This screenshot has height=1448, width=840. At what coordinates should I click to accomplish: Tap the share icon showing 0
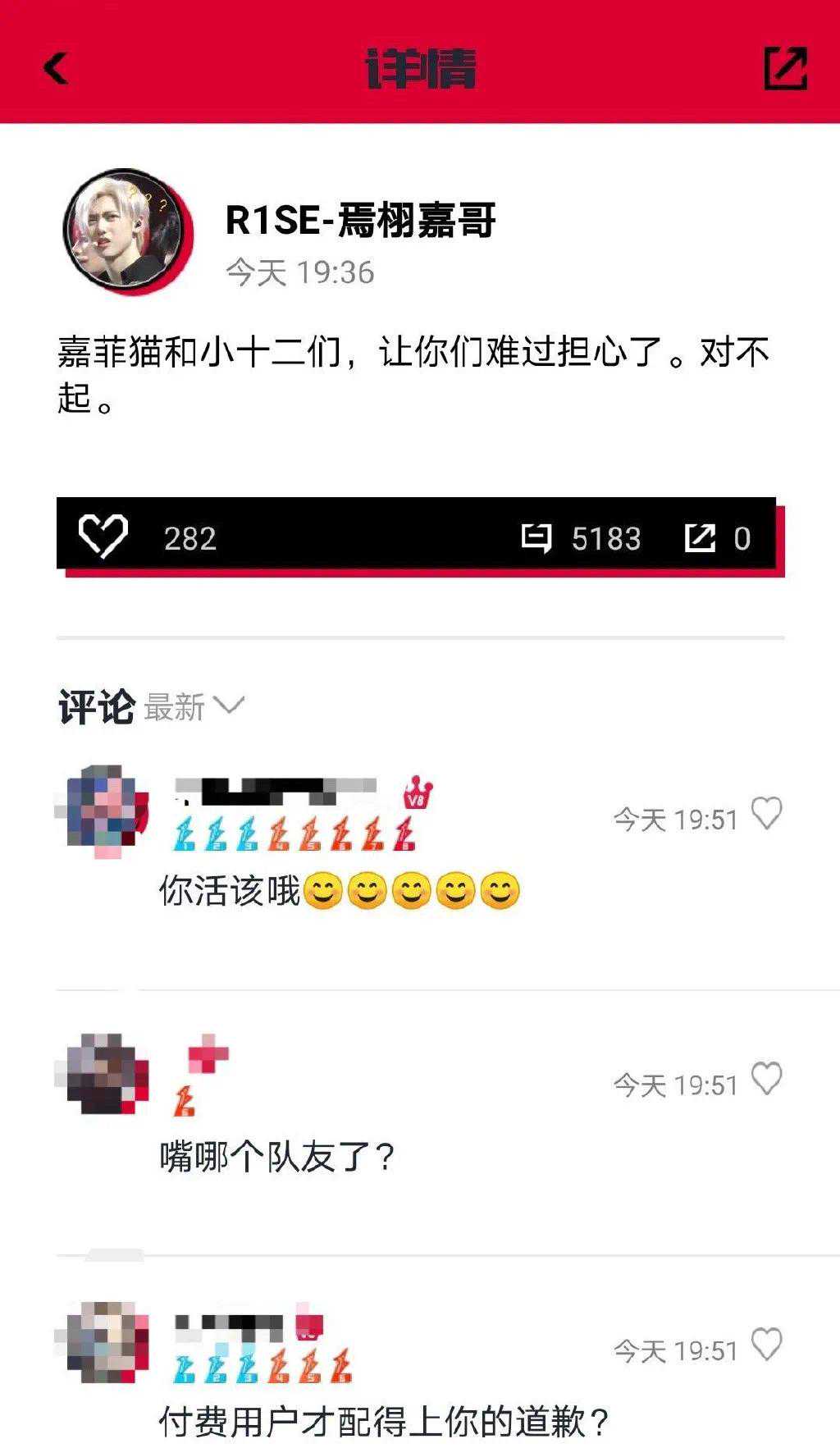[x=701, y=538]
